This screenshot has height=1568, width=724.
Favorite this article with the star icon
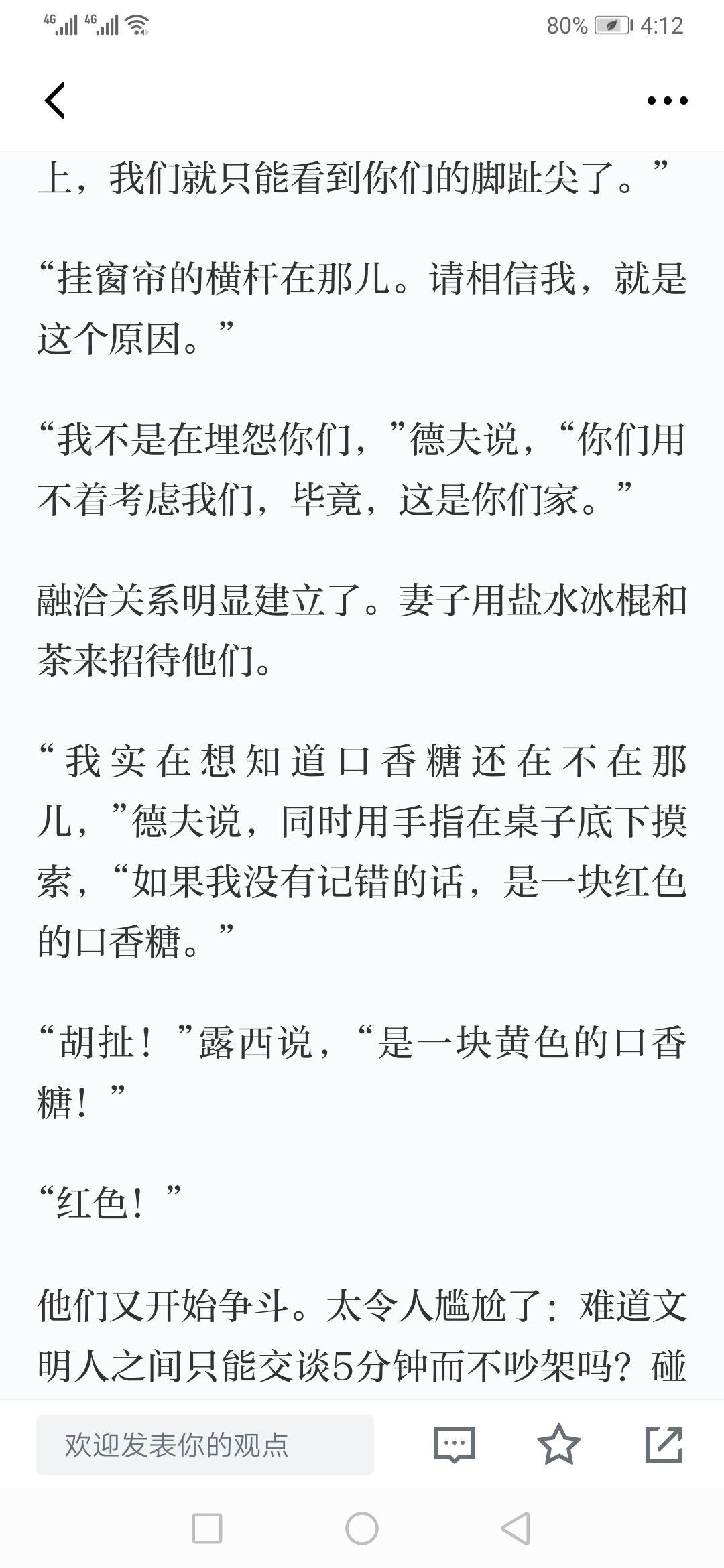pyautogui.click(x=558, y=1444)
